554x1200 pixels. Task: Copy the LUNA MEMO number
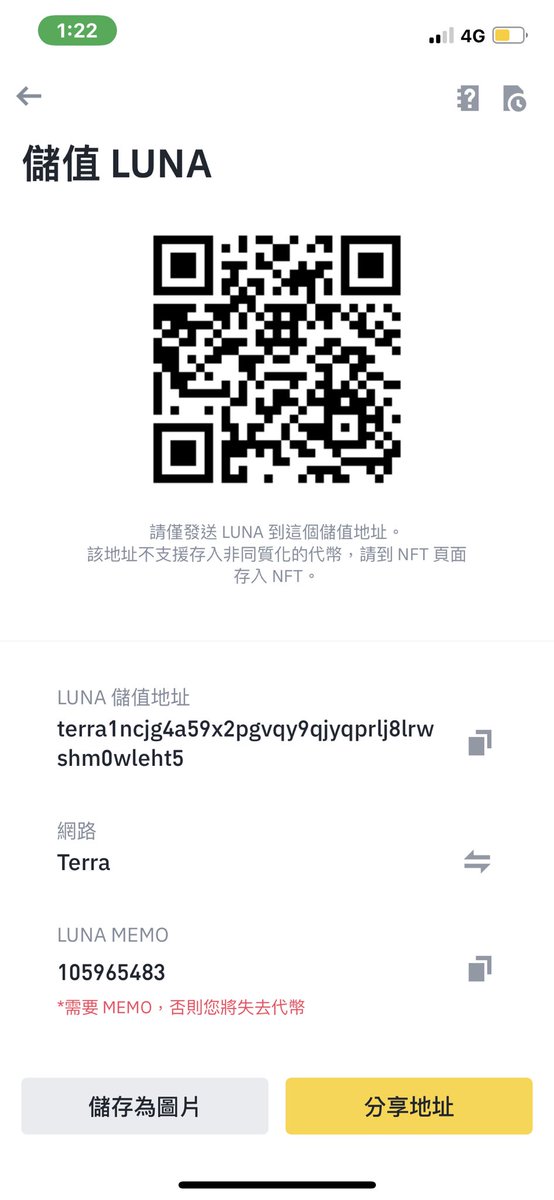coord(480,969)
